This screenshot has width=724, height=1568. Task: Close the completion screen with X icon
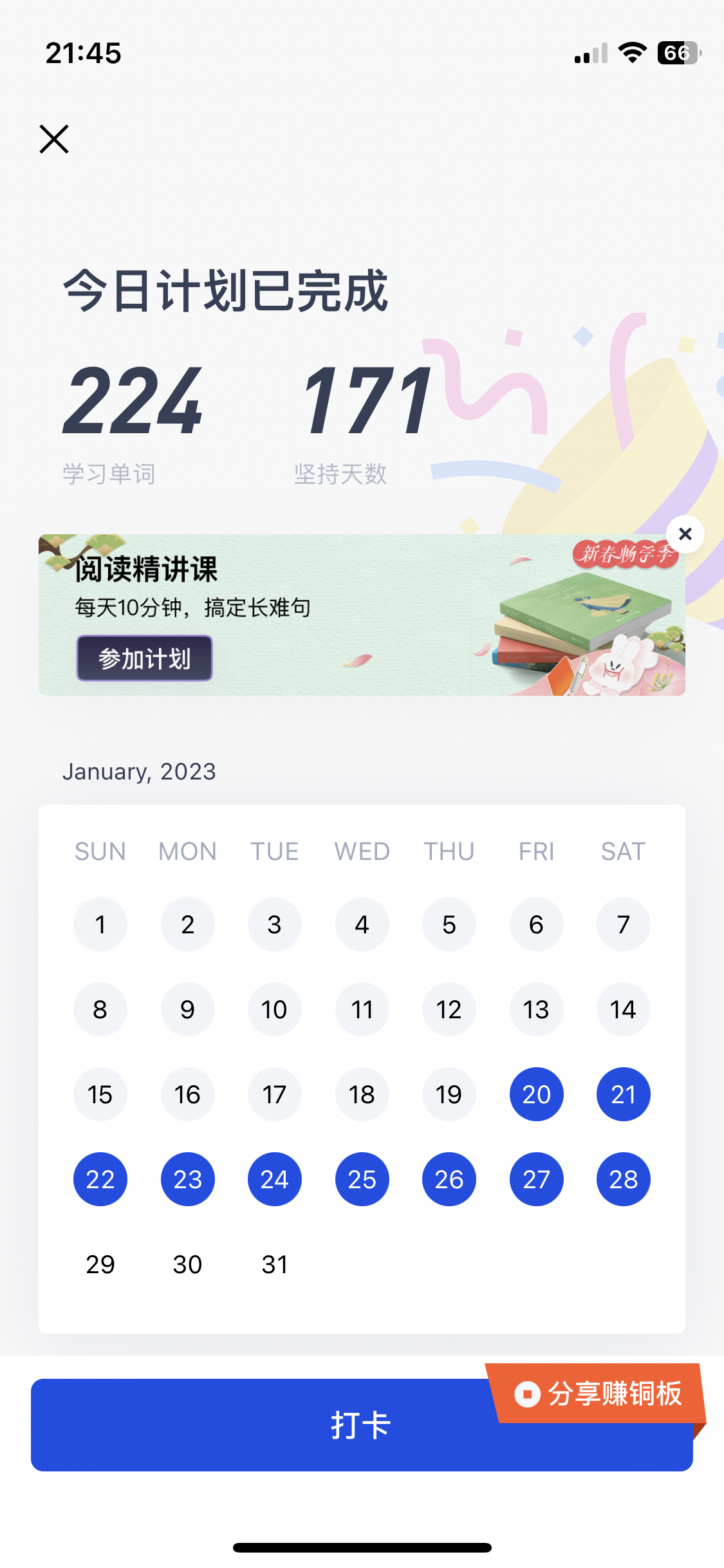(54, 139)
